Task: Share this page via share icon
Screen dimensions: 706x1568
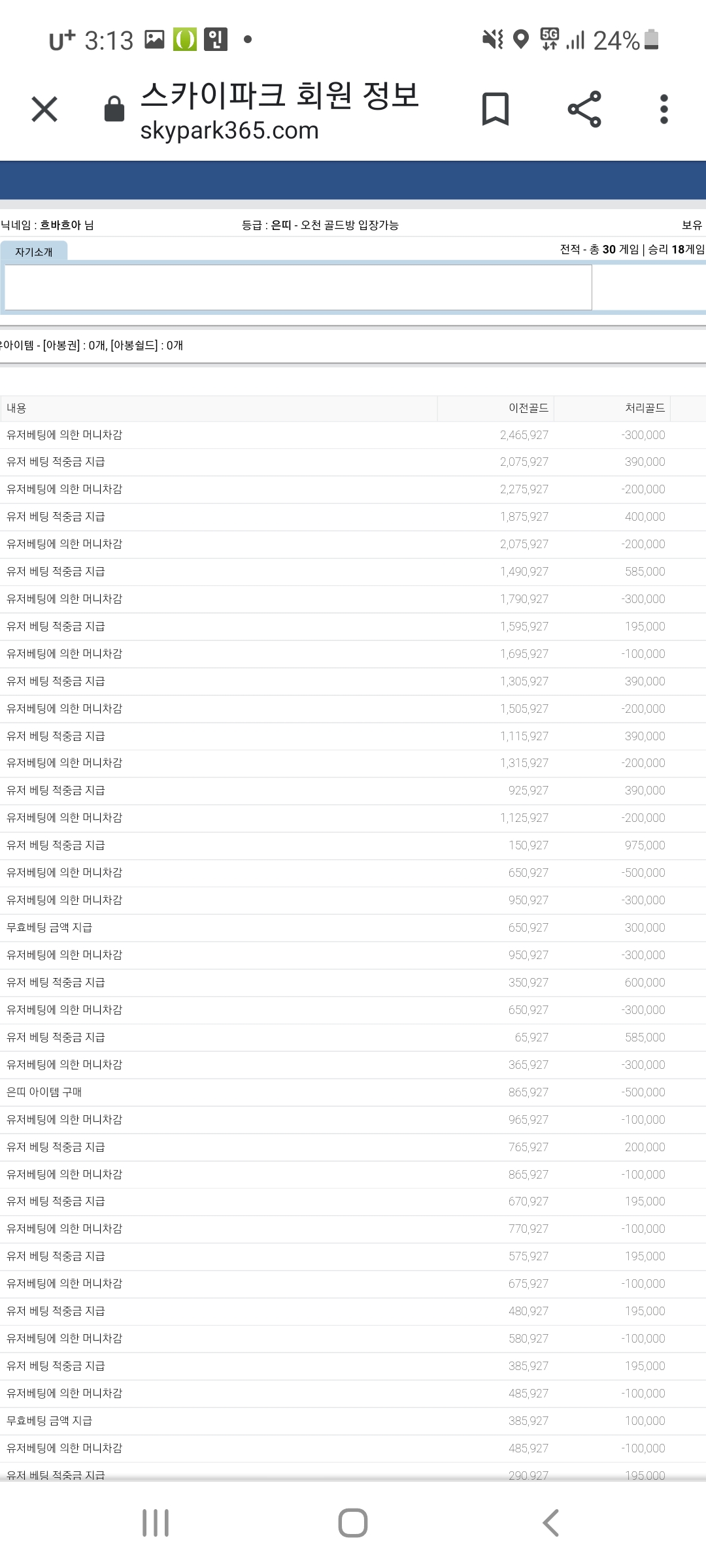Action: pos(584,109)
